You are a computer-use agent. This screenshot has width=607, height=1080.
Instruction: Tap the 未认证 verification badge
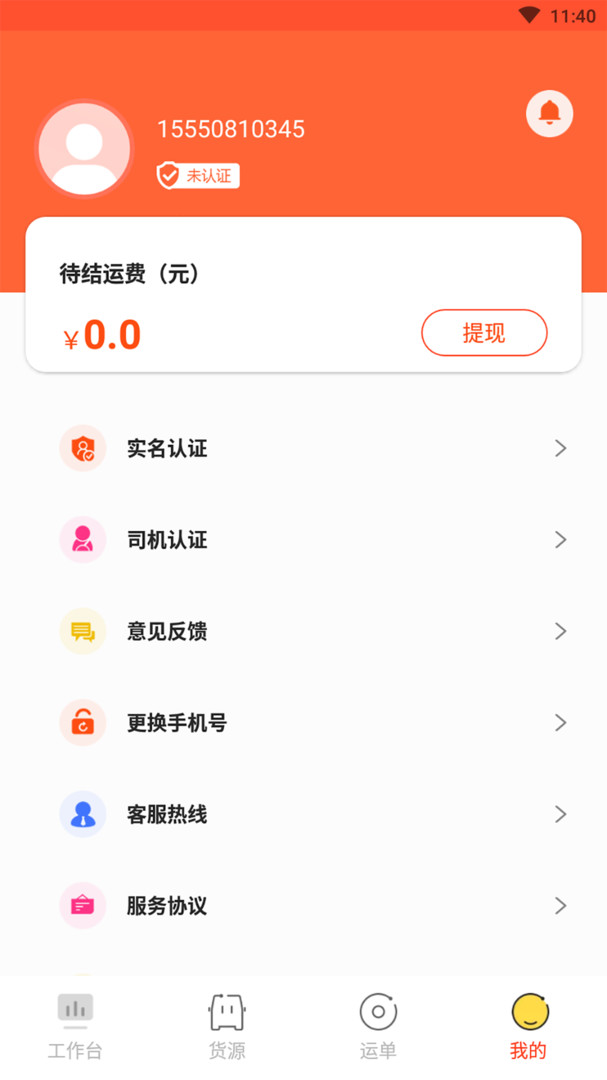click(198, 176)
